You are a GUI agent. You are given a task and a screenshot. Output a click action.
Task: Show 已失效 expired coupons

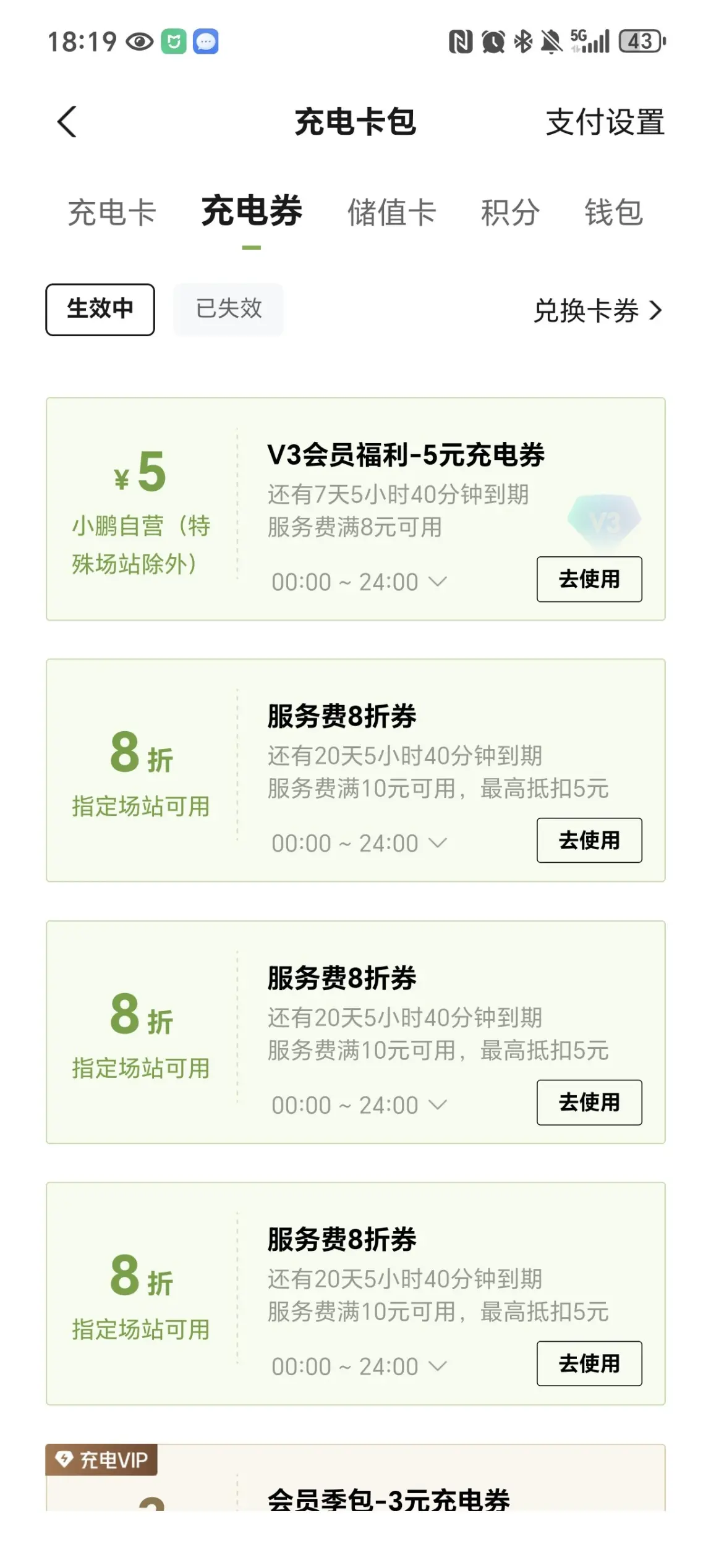coord(229,310)
